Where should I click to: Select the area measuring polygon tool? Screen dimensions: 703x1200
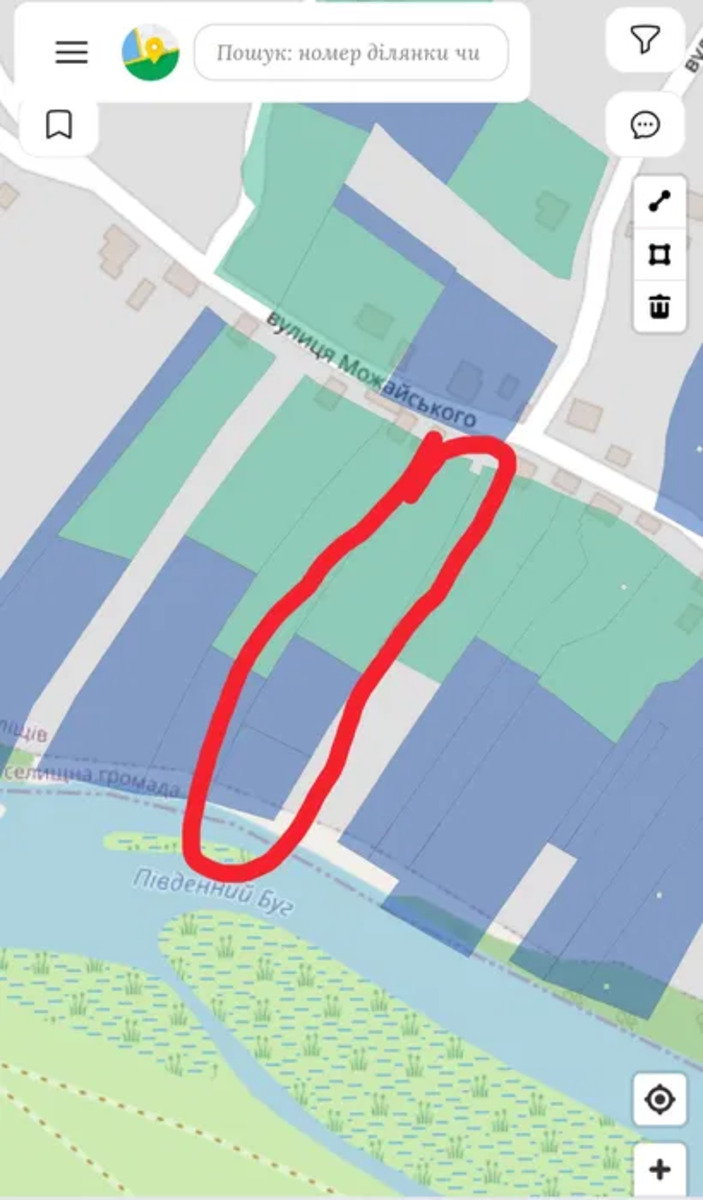point(659,254)
